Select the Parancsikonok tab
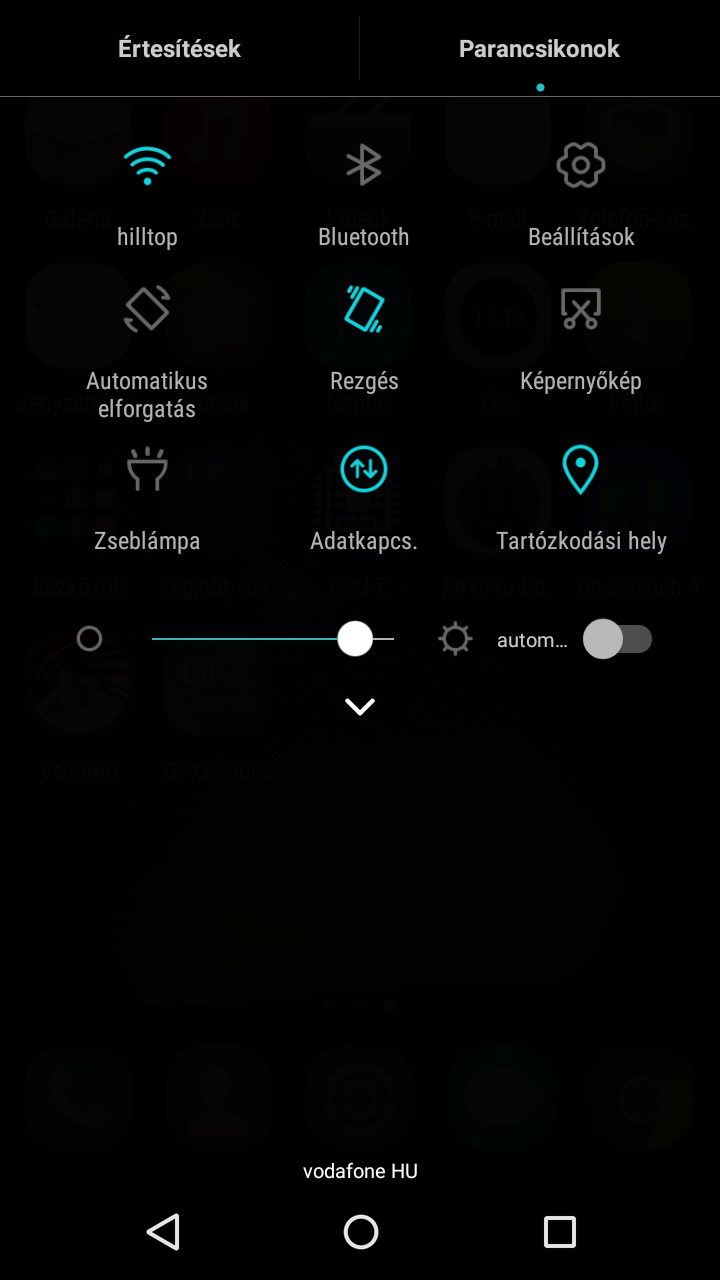720x1280 pixels. (x=539, y=48)
